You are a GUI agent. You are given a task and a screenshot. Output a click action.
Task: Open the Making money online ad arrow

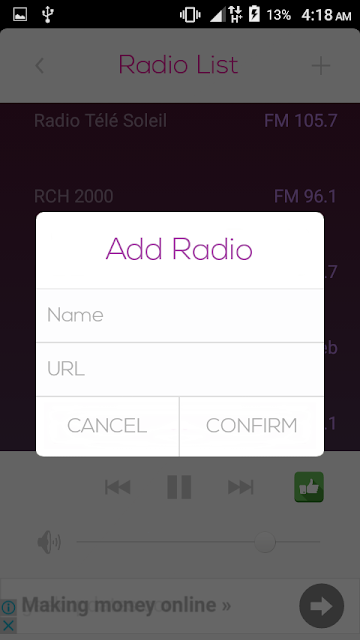(322, 606)
